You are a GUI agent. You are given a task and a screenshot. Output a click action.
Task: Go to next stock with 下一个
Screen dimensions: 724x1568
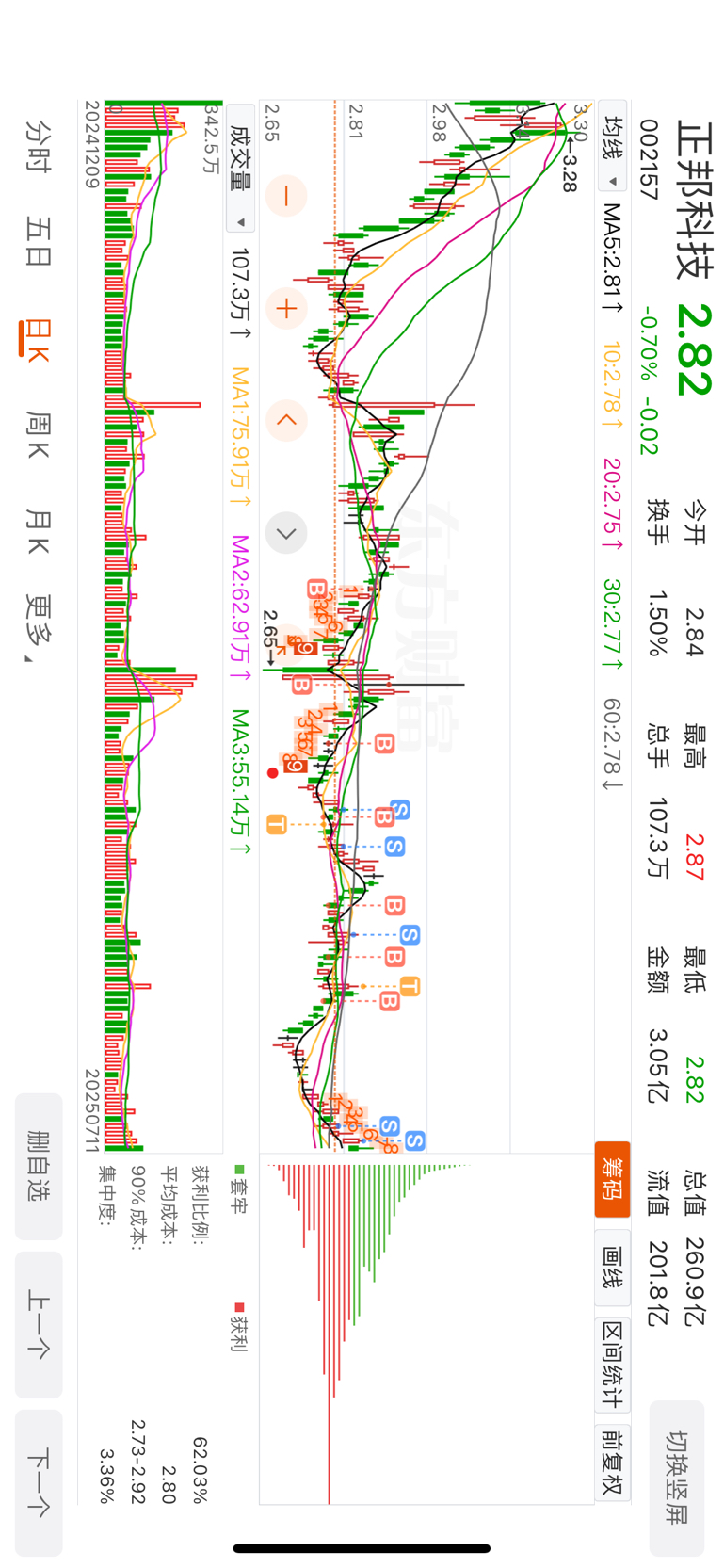click(x=39, y=1482)
